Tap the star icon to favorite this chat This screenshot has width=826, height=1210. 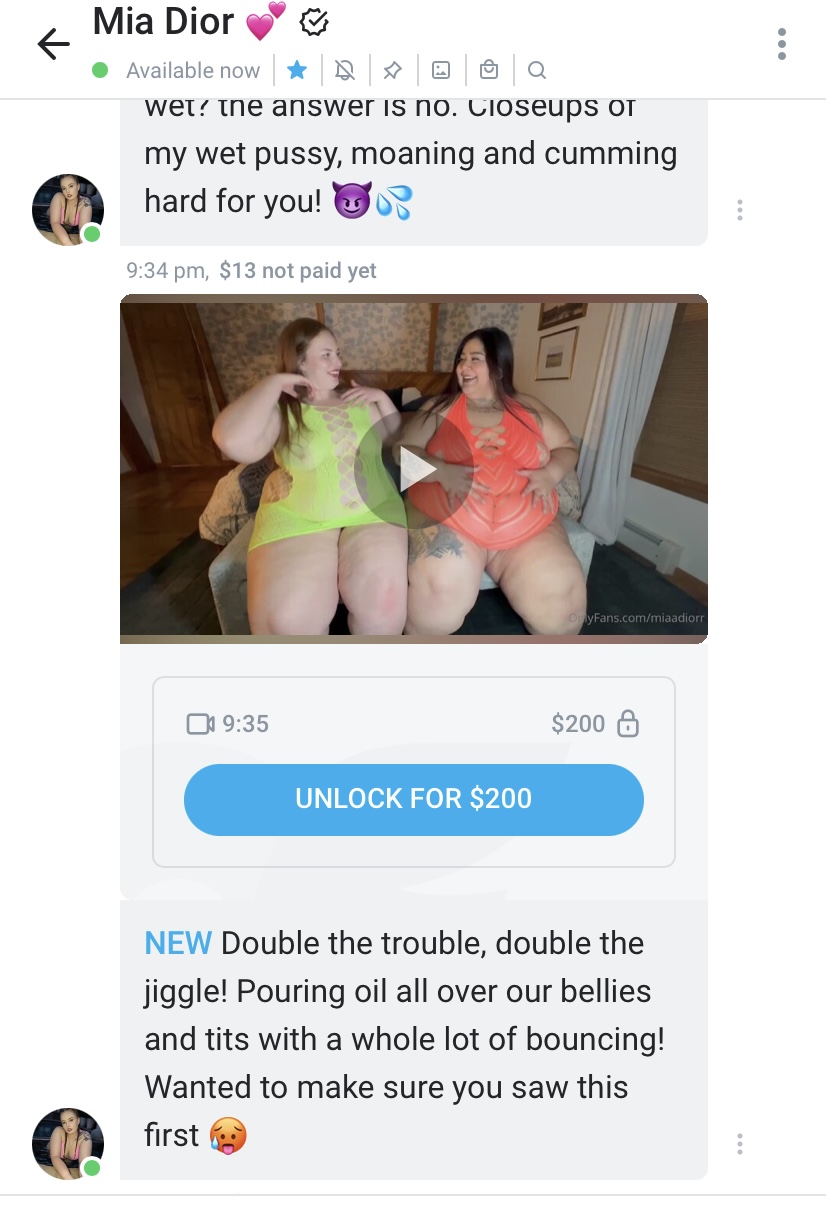click(x=297, y=70)
